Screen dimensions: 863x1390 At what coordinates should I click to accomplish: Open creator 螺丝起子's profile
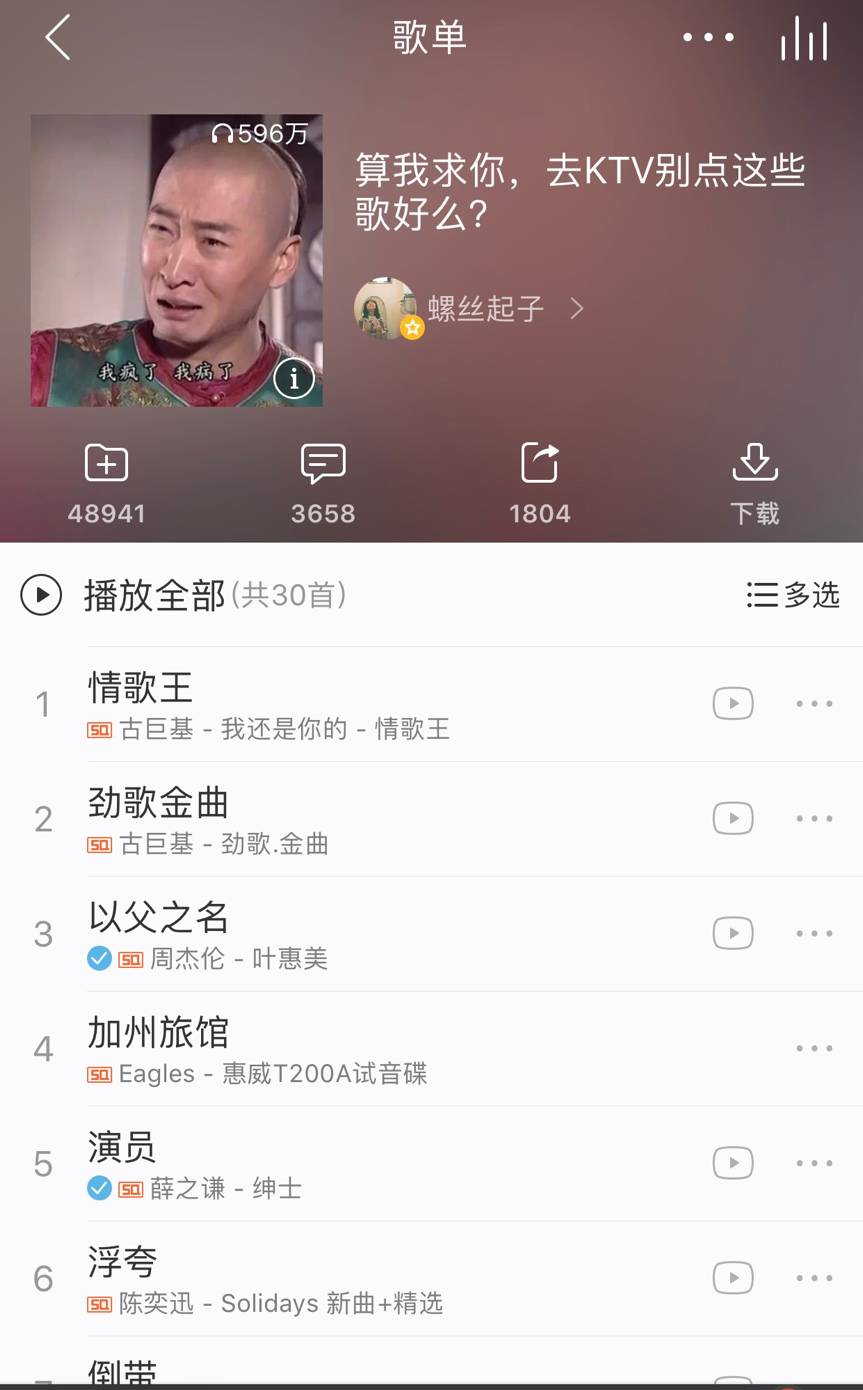coord(485,308)
